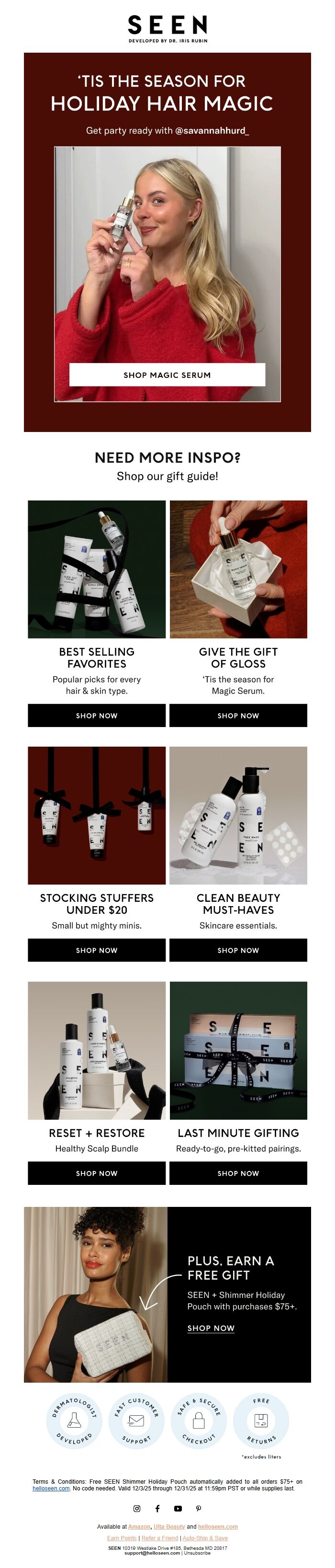Viewport: 335px width, 1568px height.
Task: Shop now under Reset + Restore
Action: (x=97, y=1173)
